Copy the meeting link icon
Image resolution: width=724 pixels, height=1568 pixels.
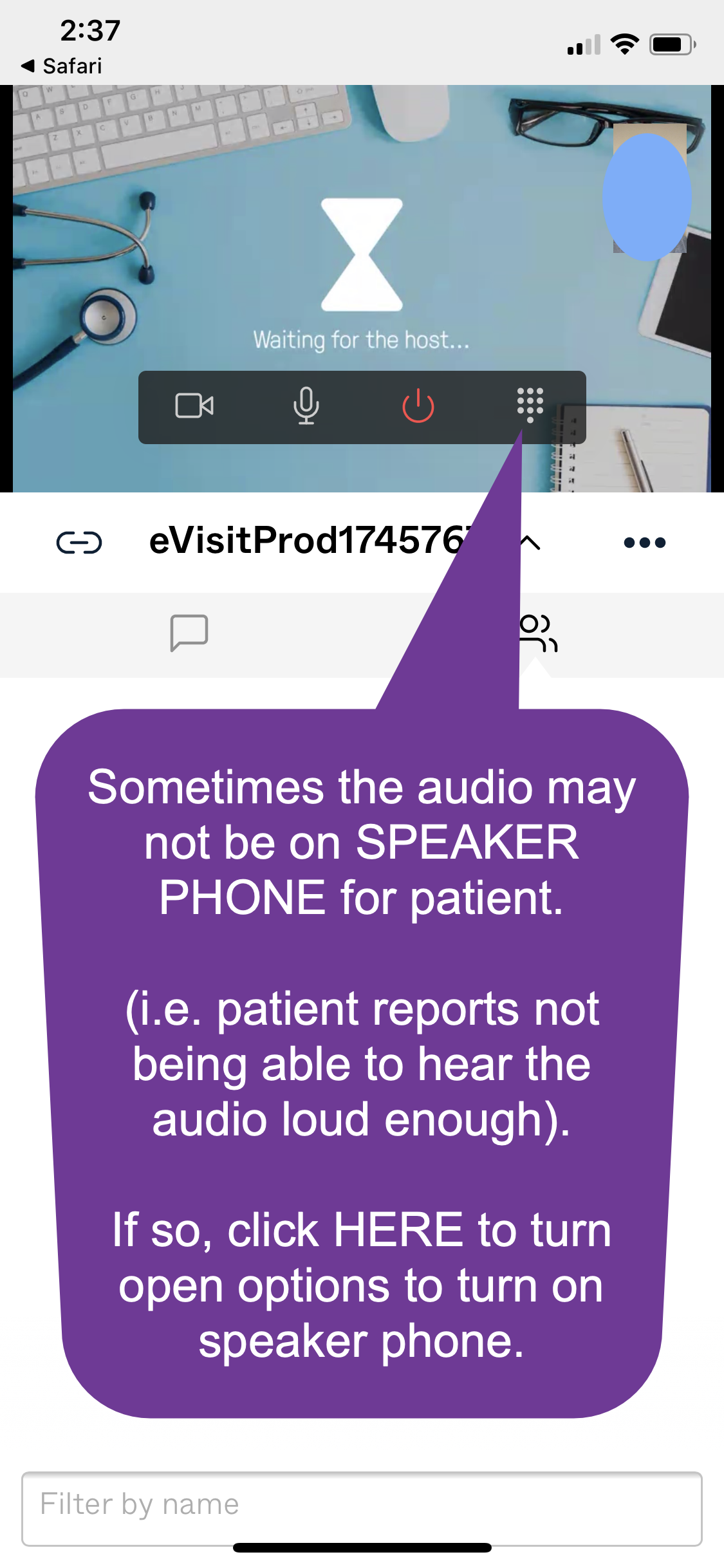pyautogui.click(x=79, y=543)
